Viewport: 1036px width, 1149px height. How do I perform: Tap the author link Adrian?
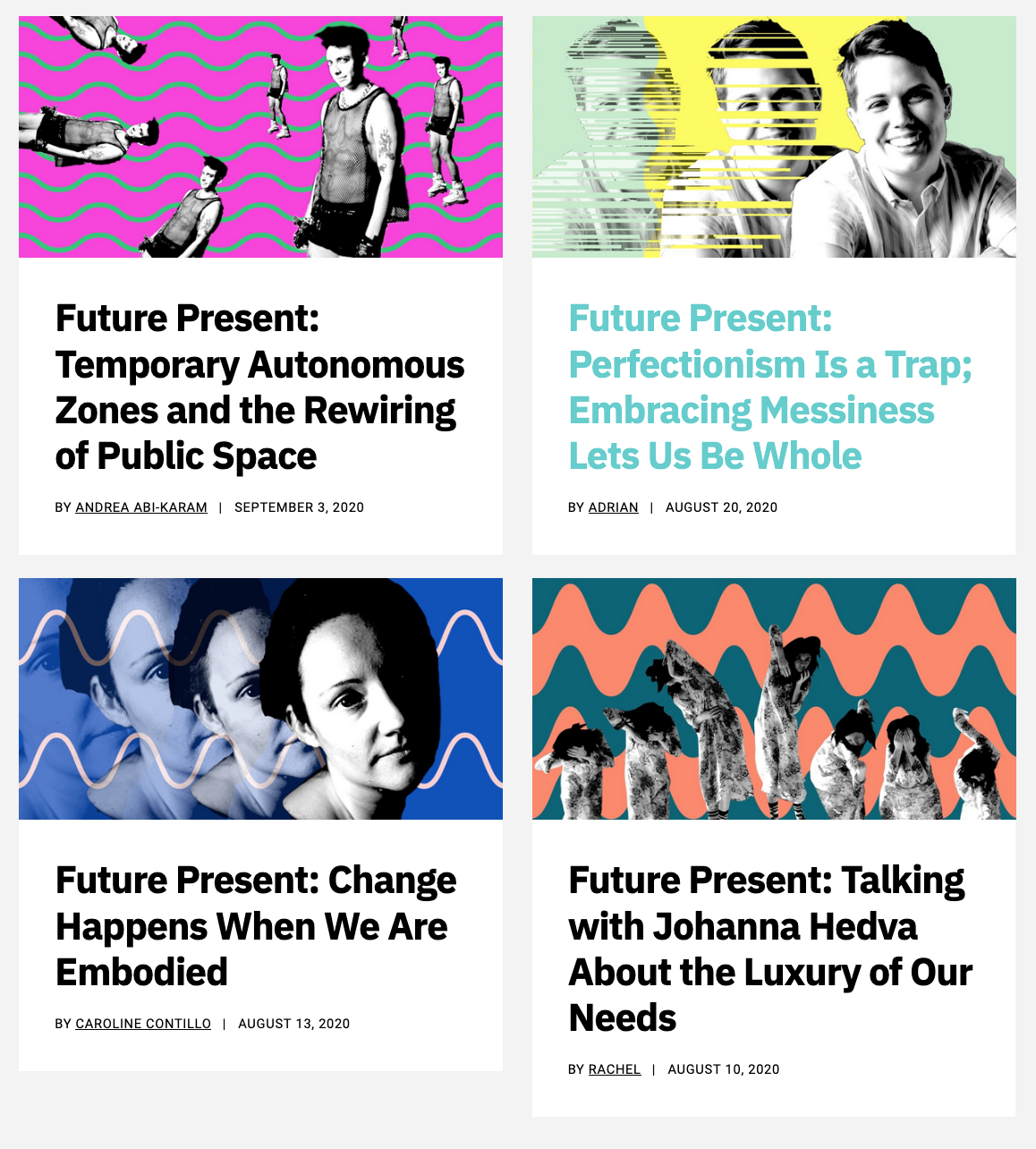coord(613,507)
